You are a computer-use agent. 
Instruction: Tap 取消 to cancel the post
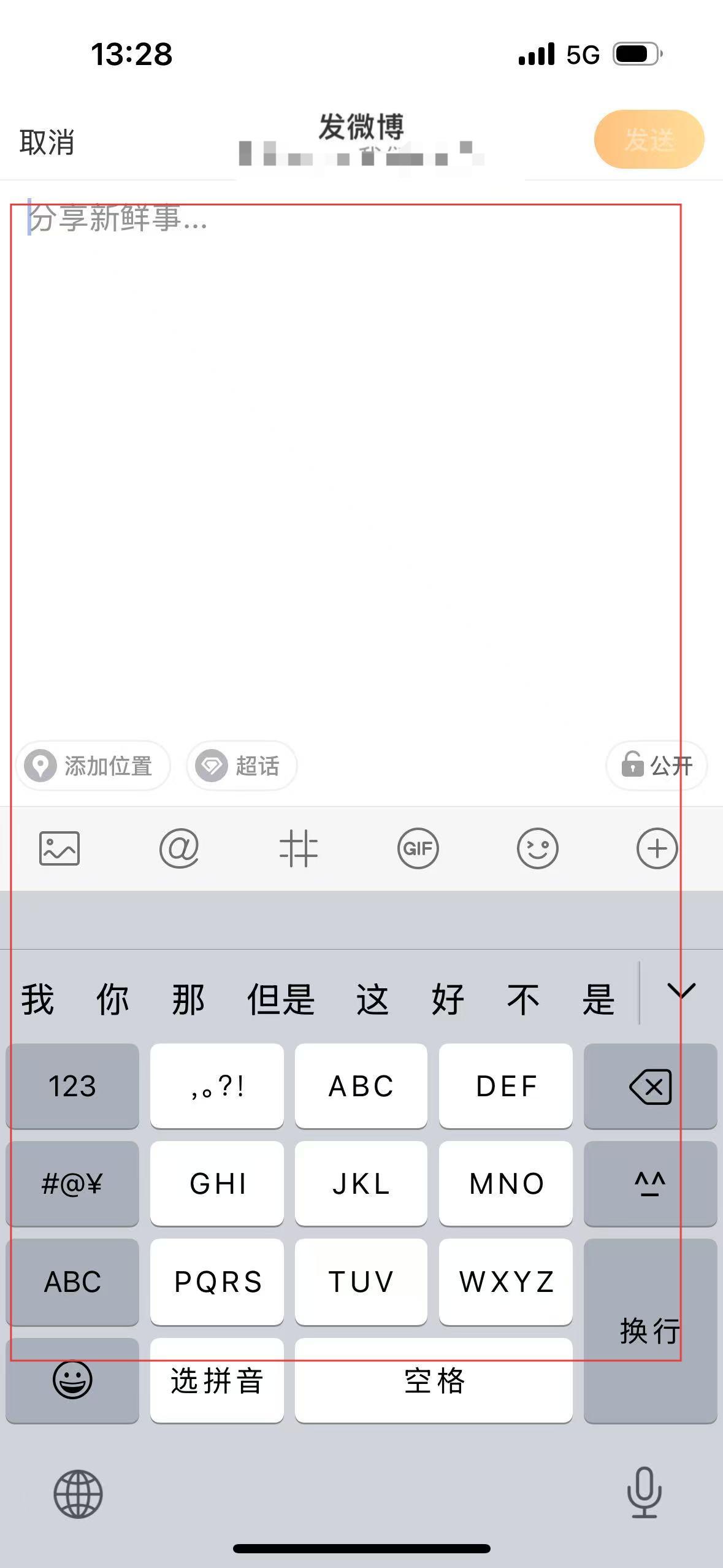coord(47,142)
